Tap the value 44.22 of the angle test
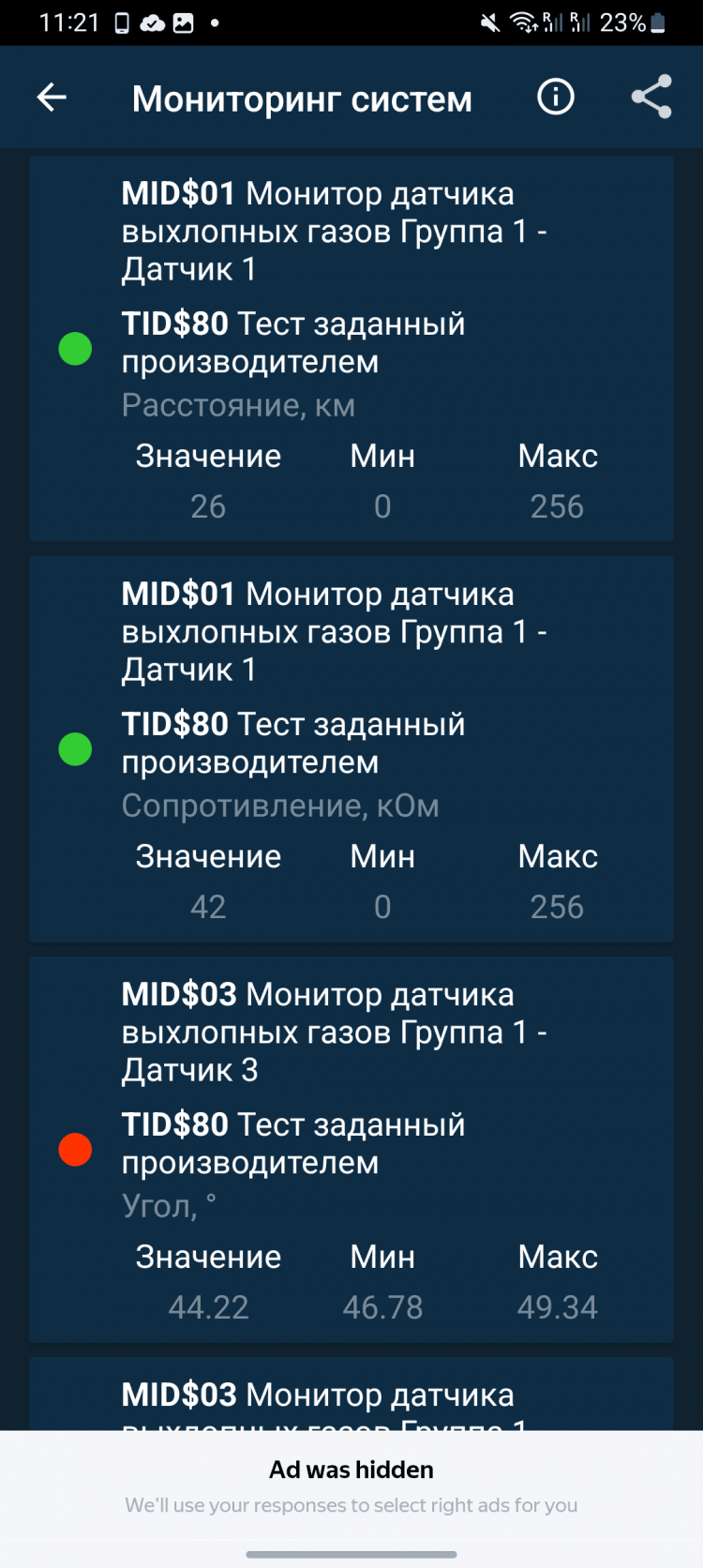The image size is (703, 1568). point(208,1306)
